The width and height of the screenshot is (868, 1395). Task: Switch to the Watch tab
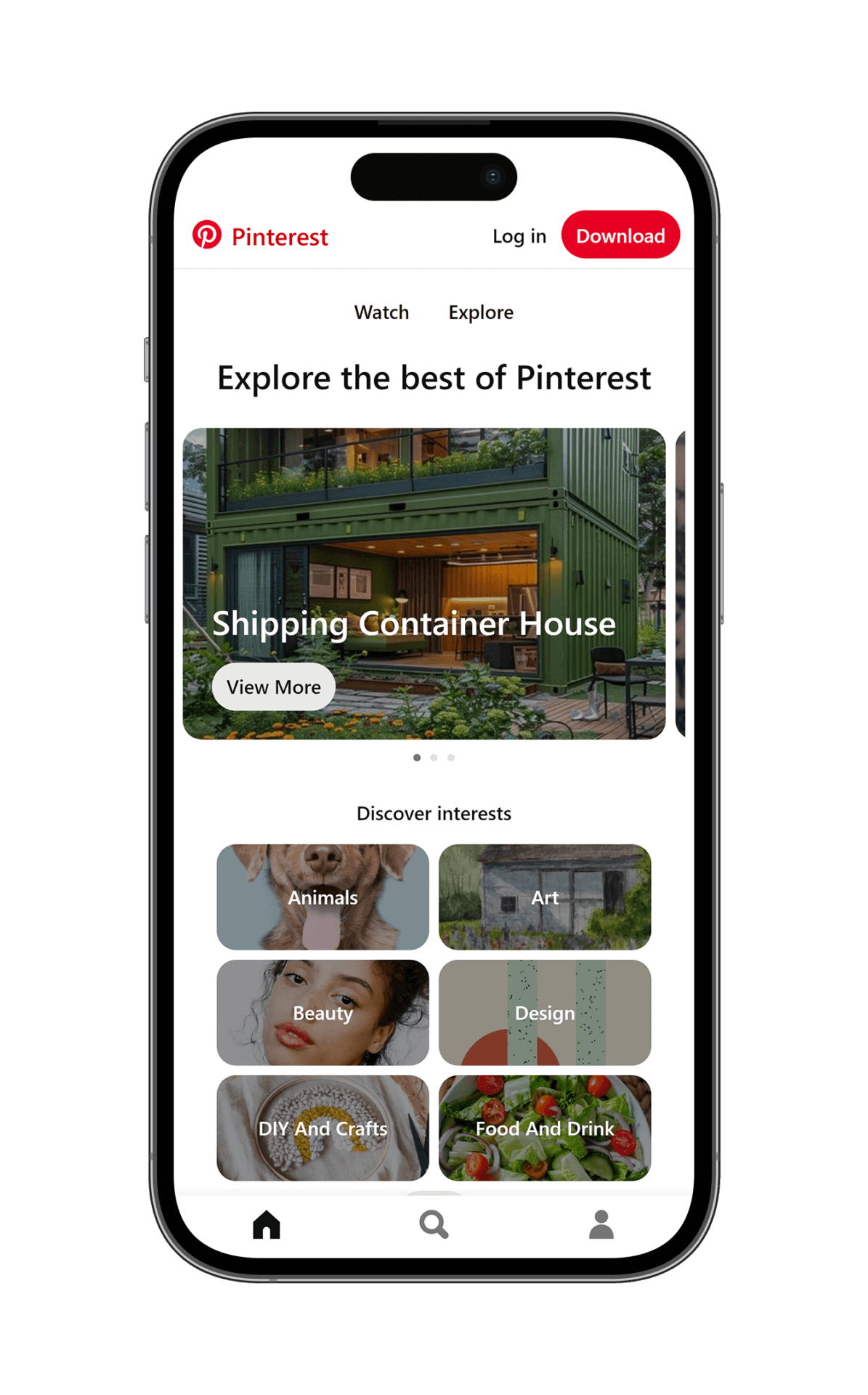(x=381, y=312)
